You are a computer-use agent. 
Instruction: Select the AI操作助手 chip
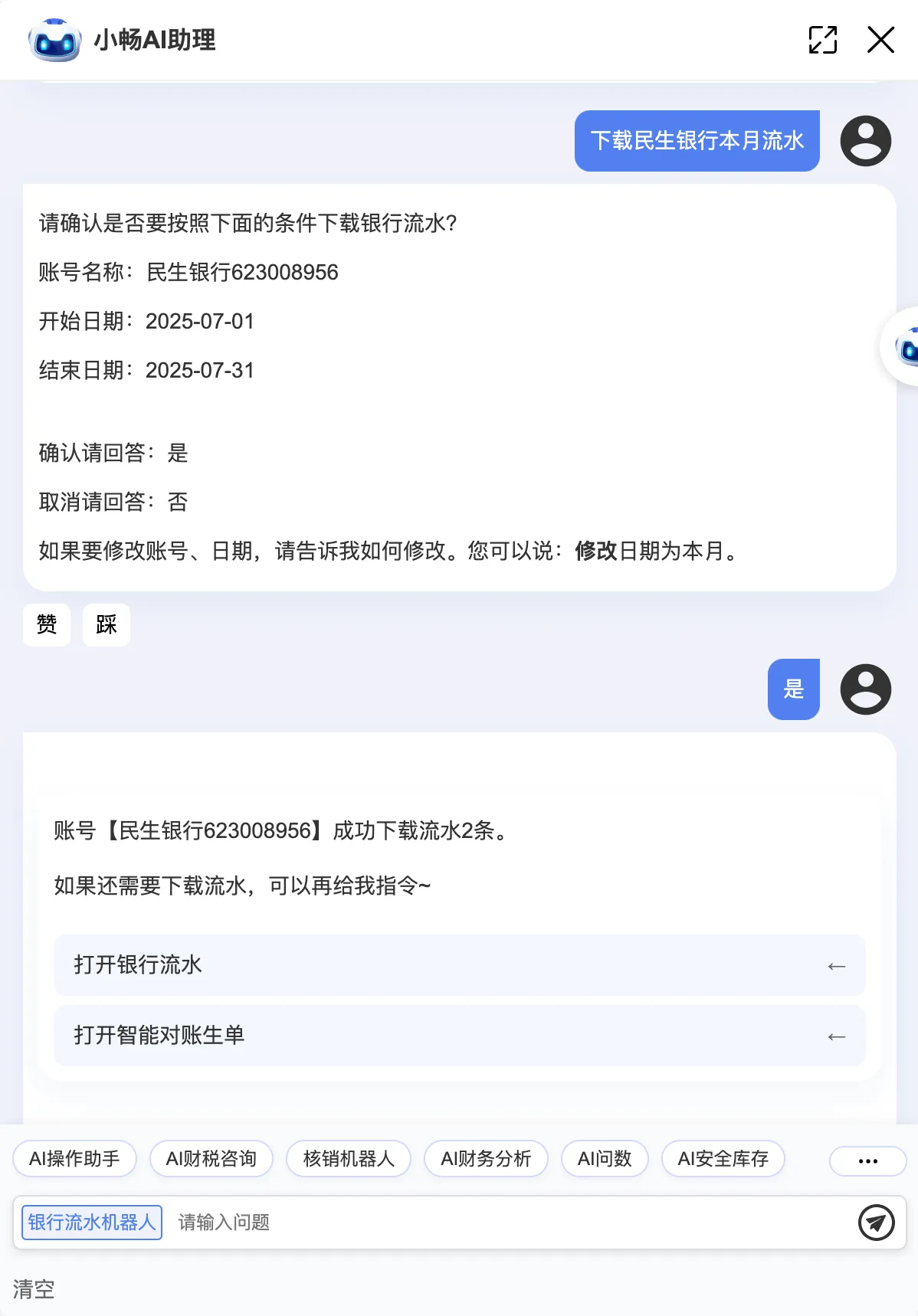(74, 1159)
